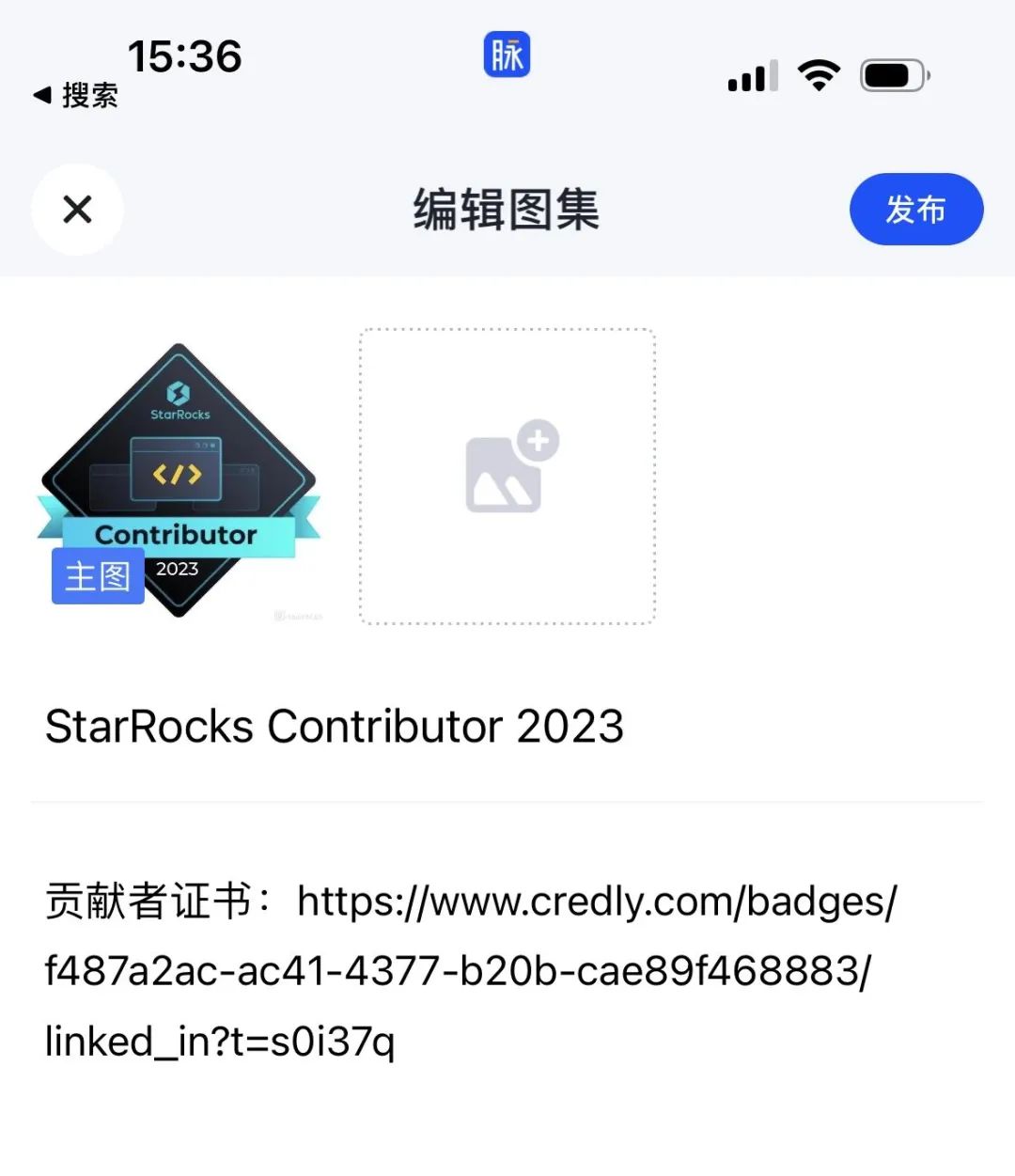Edit the 贡献者证书 description text

click(470, 971)
